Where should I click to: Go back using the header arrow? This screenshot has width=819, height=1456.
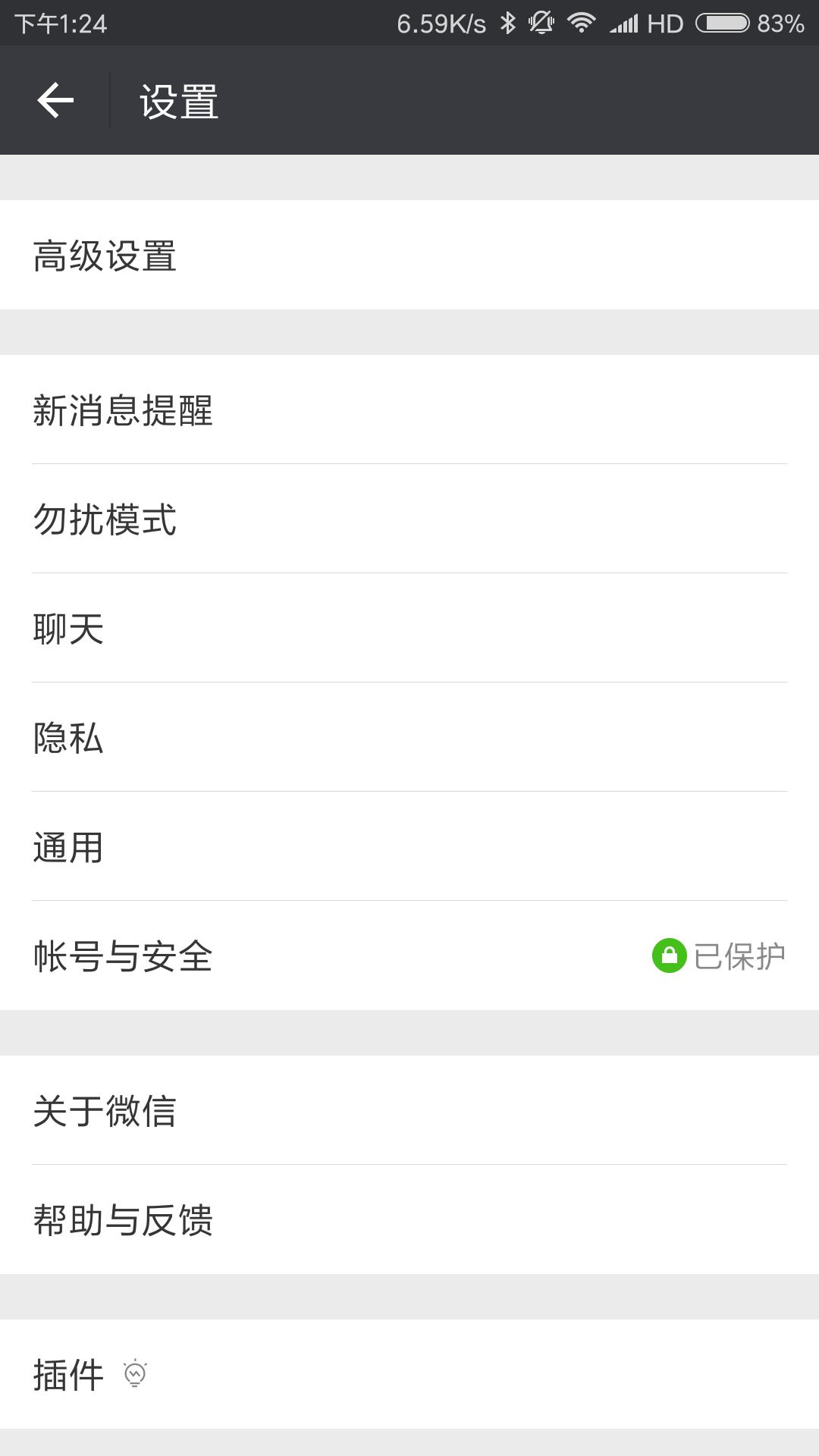tap(55, 100)
